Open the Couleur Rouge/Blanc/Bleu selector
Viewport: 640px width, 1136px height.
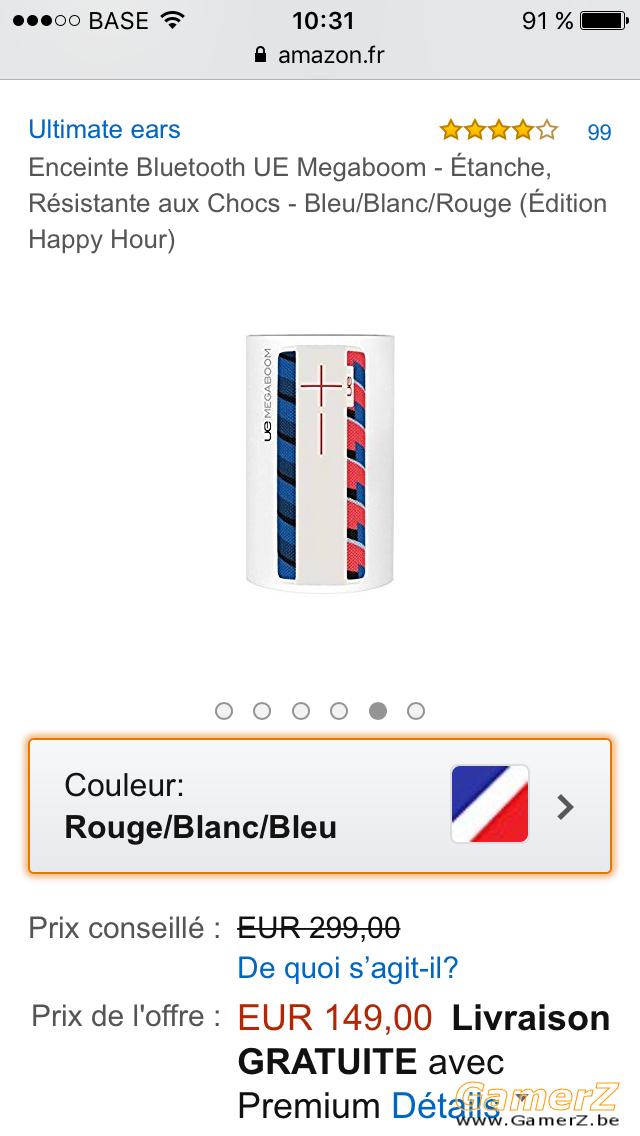point(320,806)
